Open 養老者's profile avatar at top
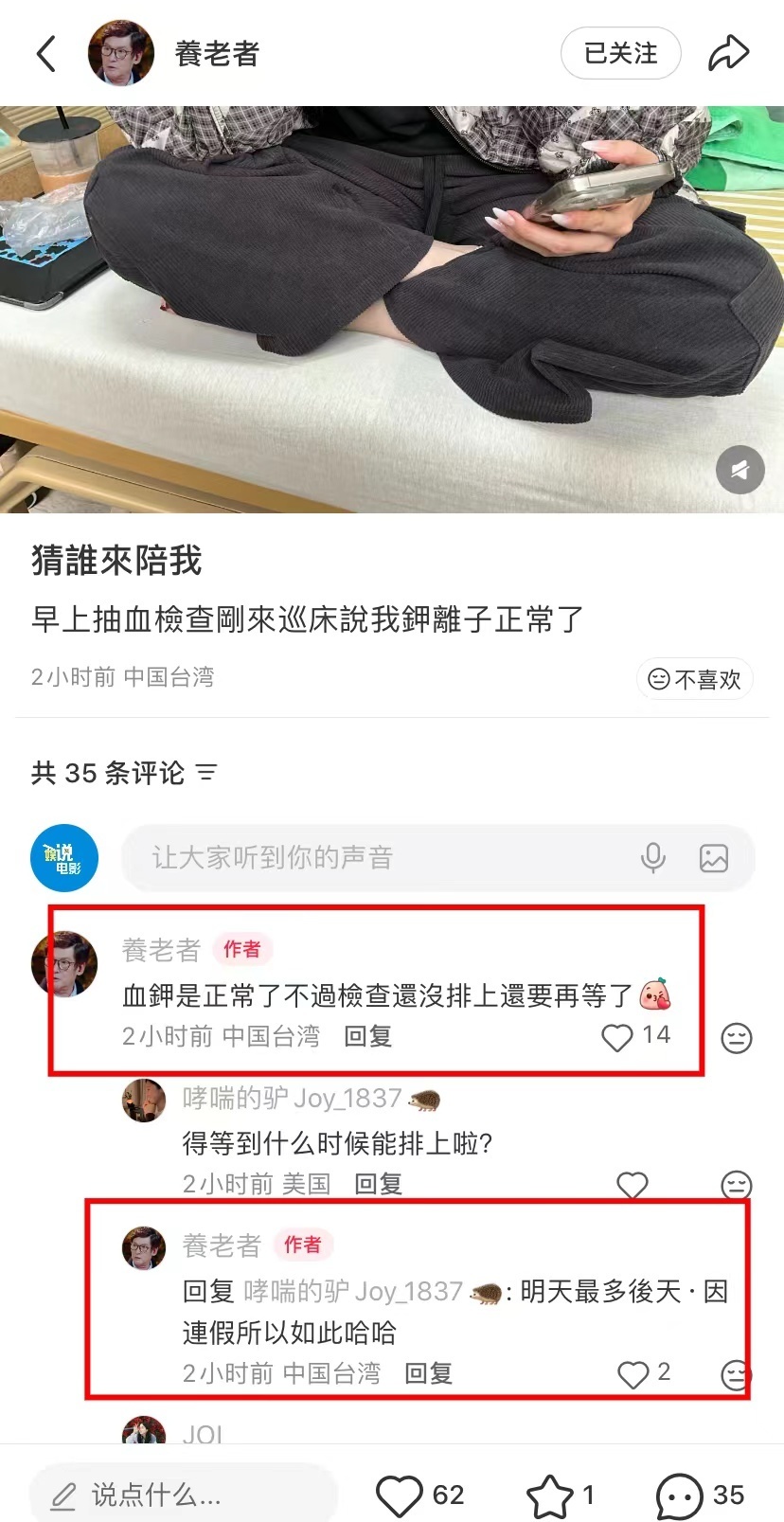The image size is (784, 1522). (x=121, y=53)
